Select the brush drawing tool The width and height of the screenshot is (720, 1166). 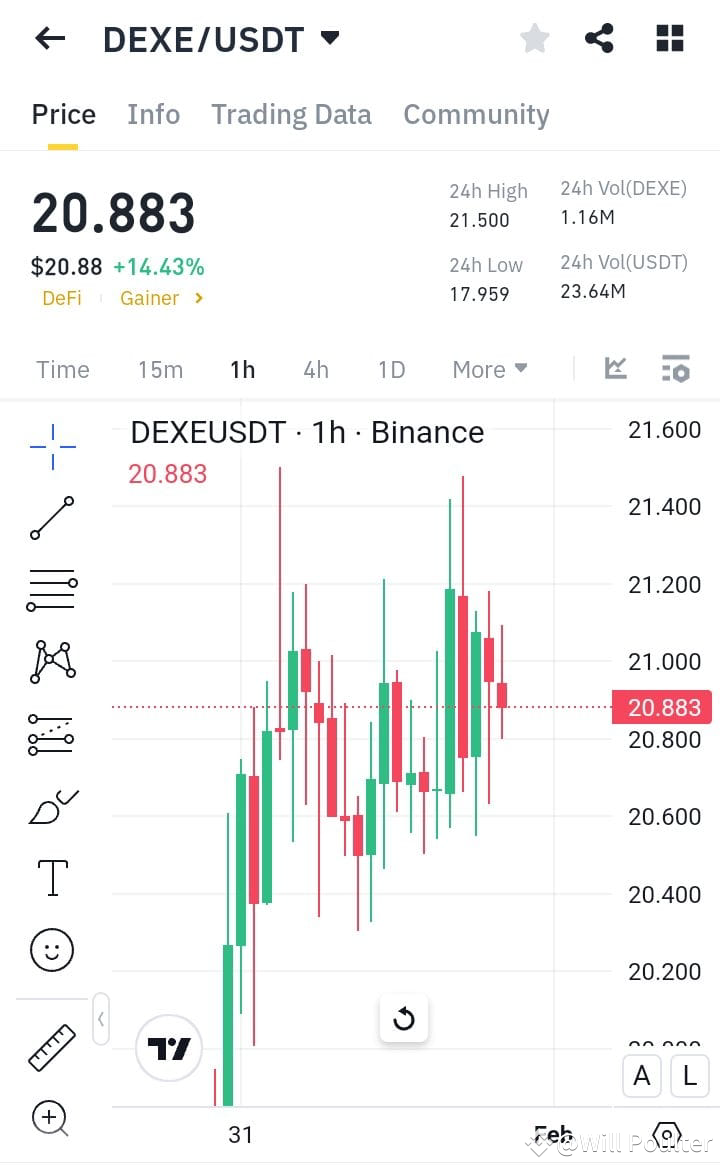[x=51, y=806]
